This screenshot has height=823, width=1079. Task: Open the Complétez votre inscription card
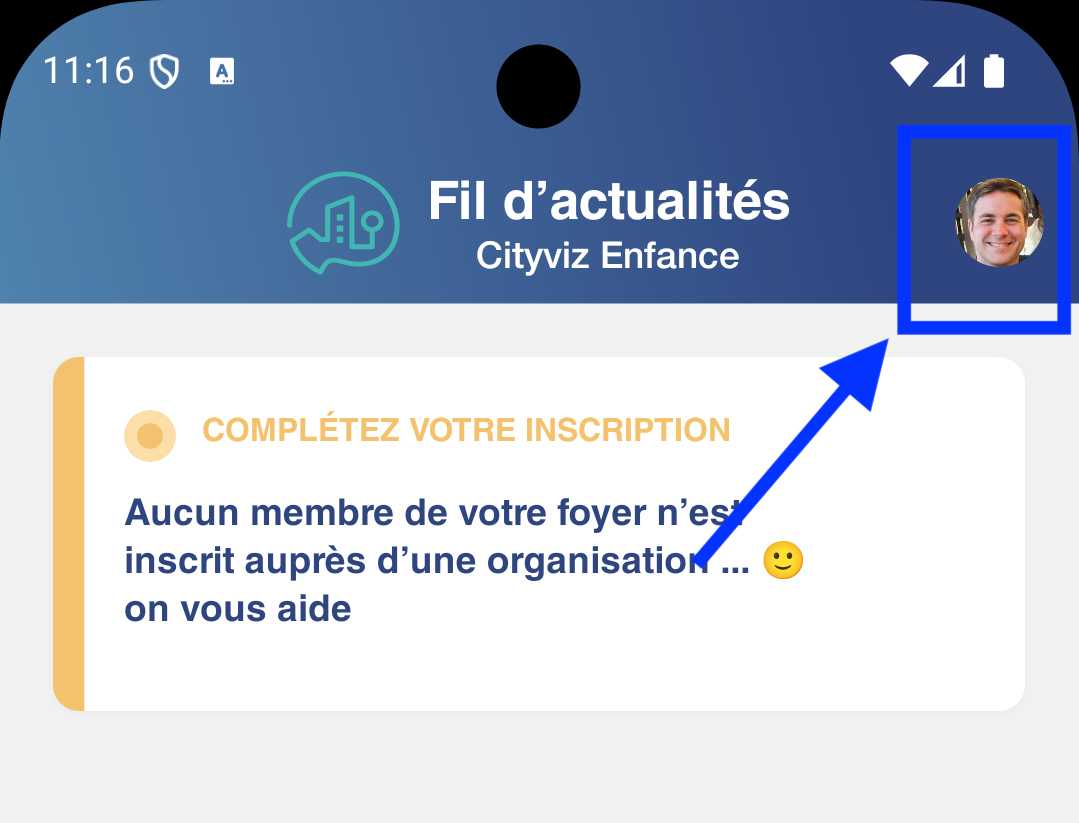539,534
